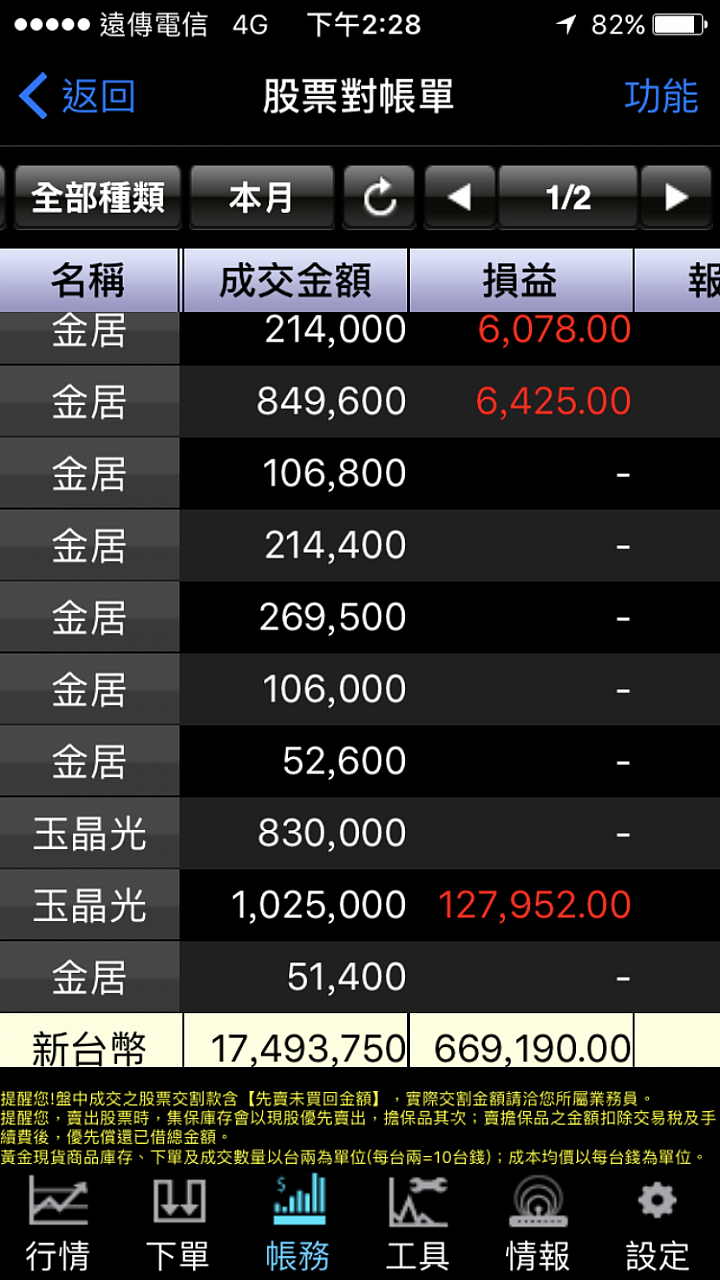Change the 本月 period selector

[x=262, y=197]
